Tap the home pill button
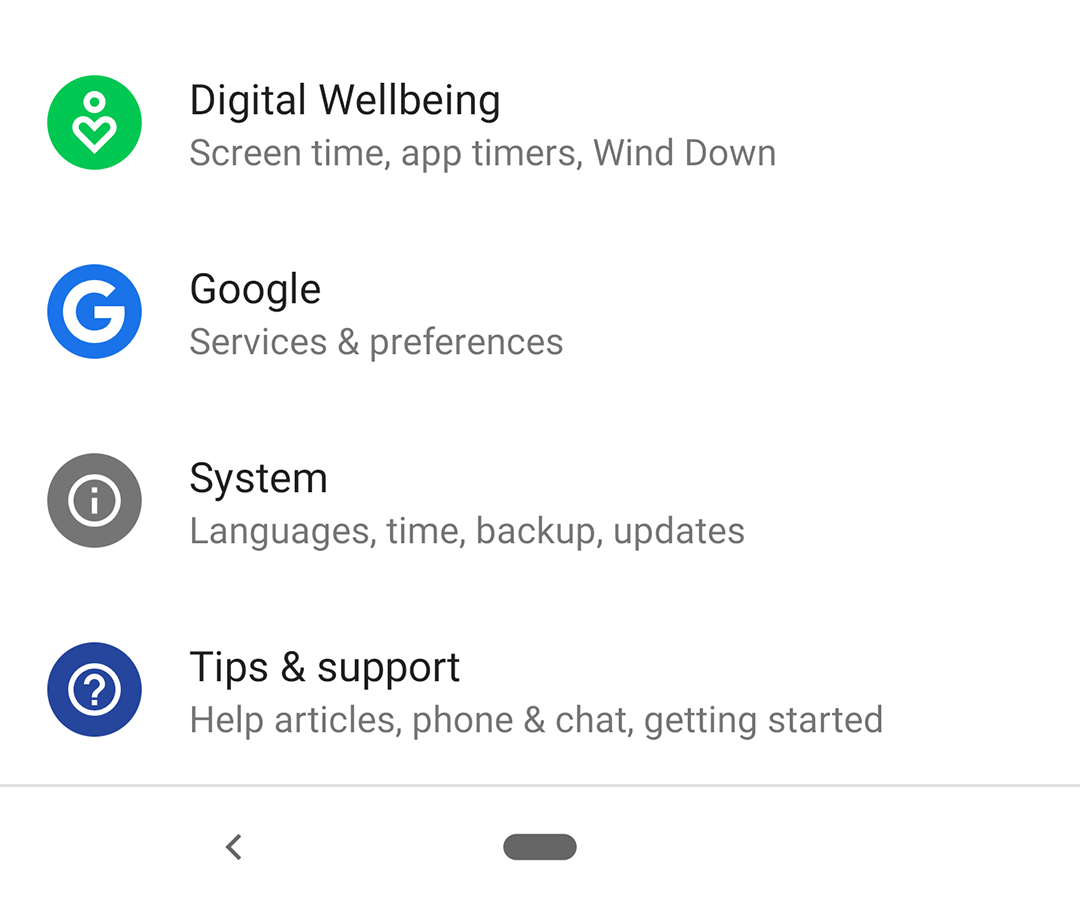This screenshot has width=1080, height=910. 540,847
